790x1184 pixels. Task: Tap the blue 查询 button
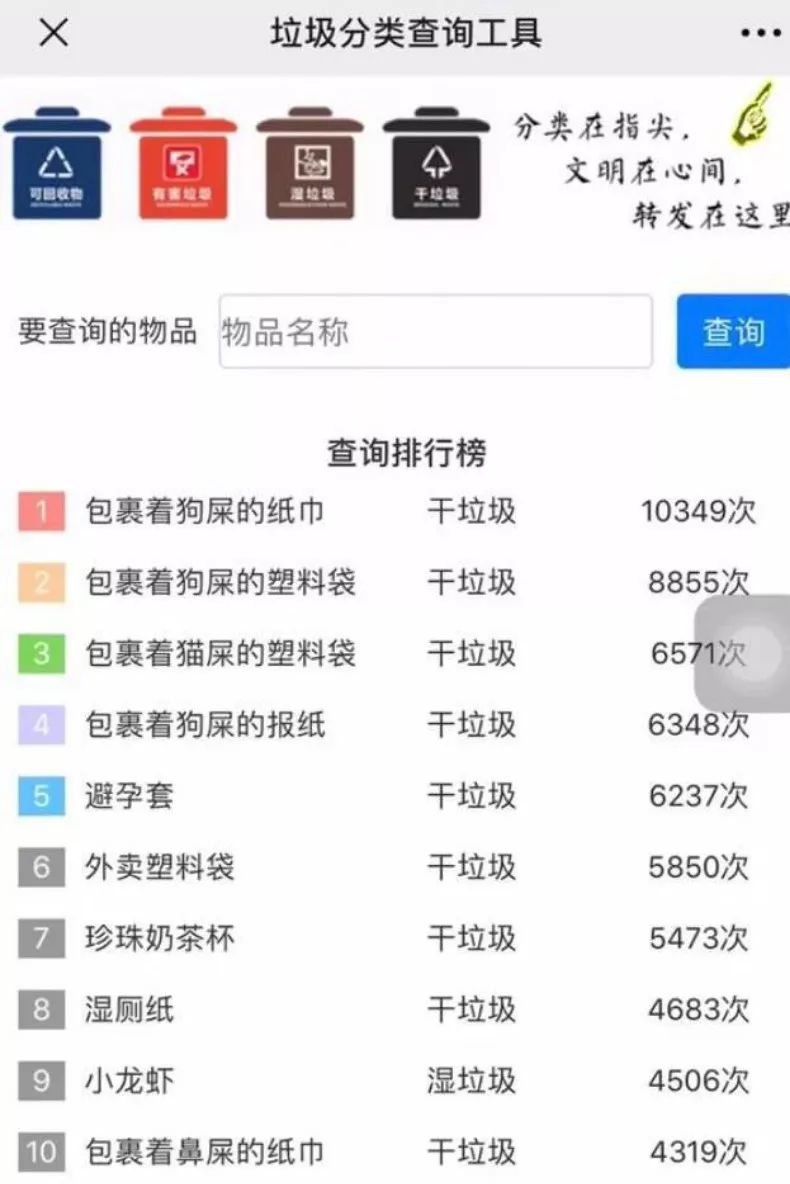point(733,331)
